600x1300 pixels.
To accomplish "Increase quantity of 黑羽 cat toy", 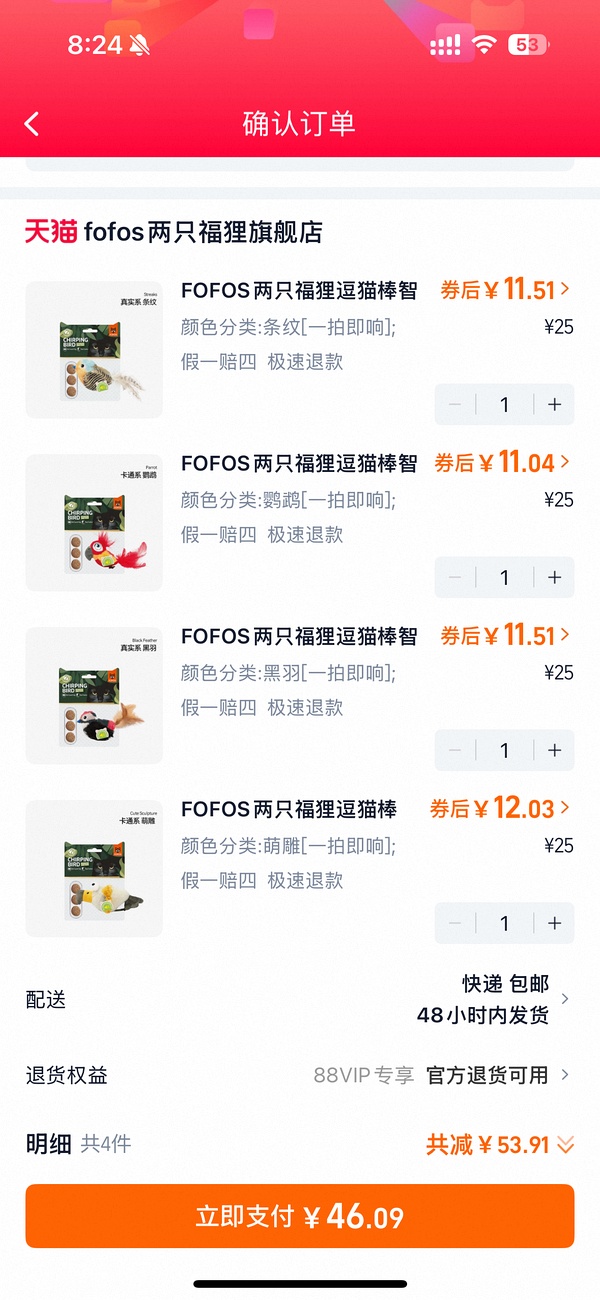I will 554,751.
